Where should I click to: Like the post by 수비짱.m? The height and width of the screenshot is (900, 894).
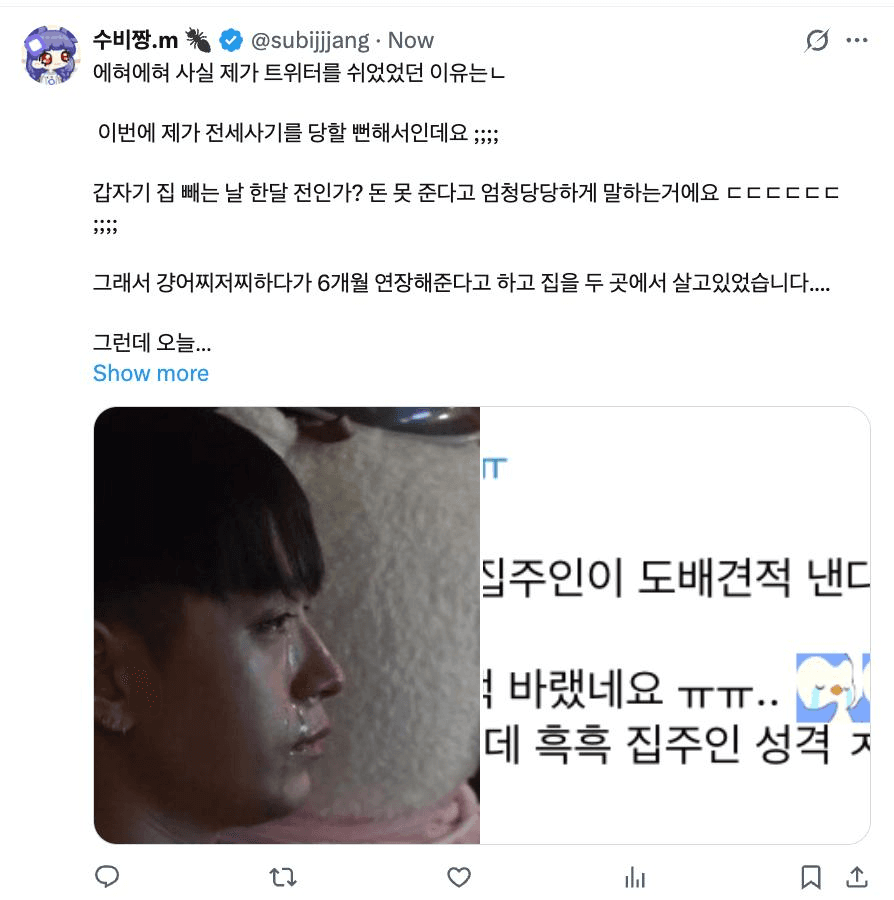pyautogui.click(x=459, y=877)
